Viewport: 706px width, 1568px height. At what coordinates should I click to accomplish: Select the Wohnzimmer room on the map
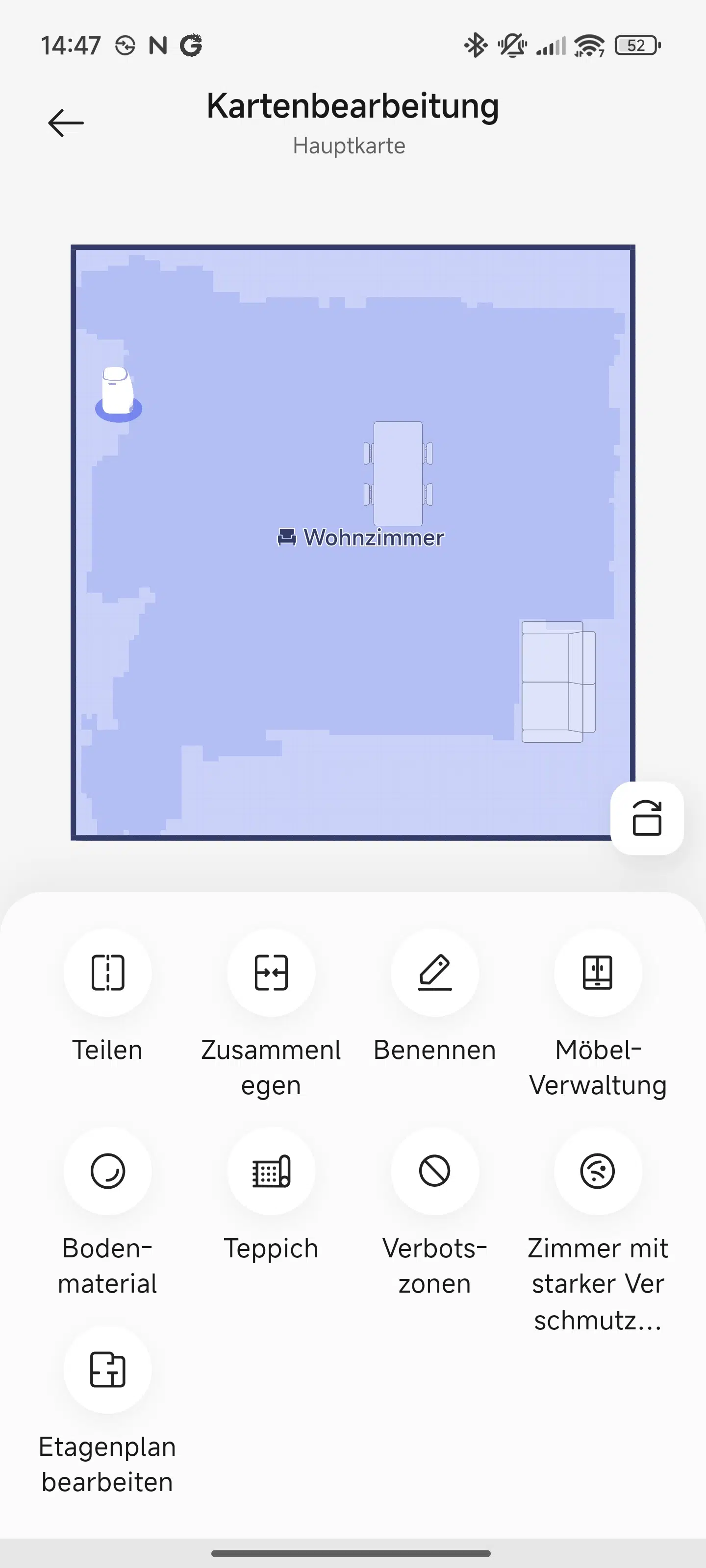(361, 538)
